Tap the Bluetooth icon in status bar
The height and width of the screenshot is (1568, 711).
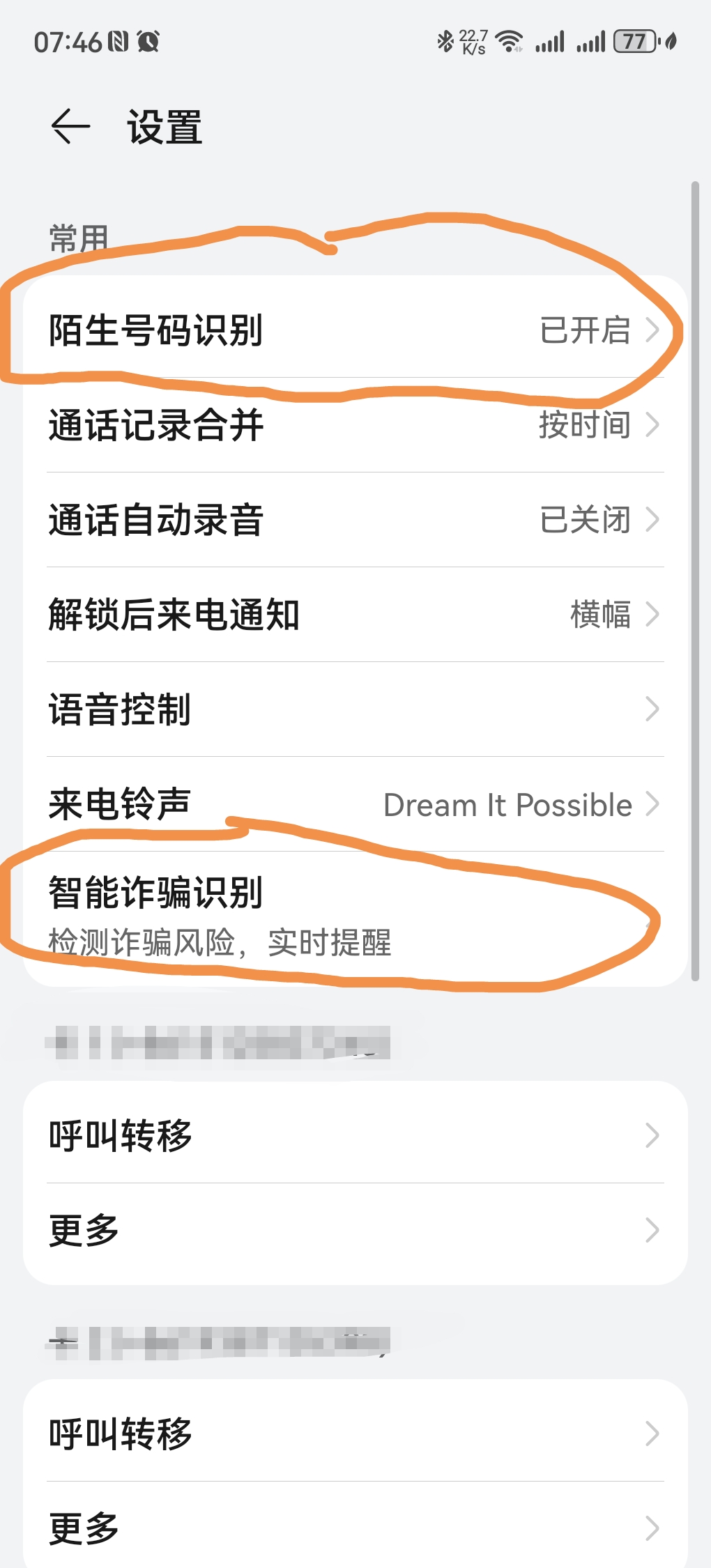click(446, 42)
